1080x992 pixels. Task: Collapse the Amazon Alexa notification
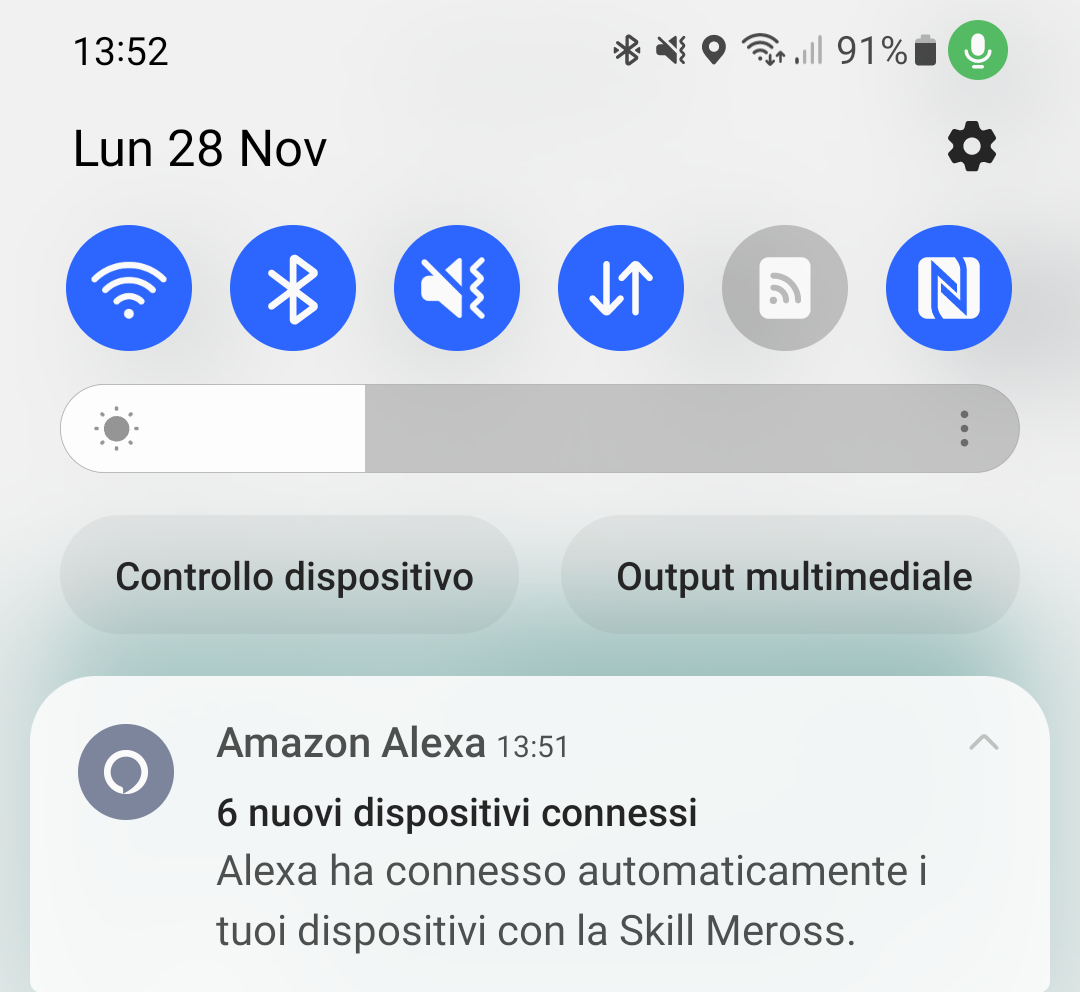click(x=984, y=742)
